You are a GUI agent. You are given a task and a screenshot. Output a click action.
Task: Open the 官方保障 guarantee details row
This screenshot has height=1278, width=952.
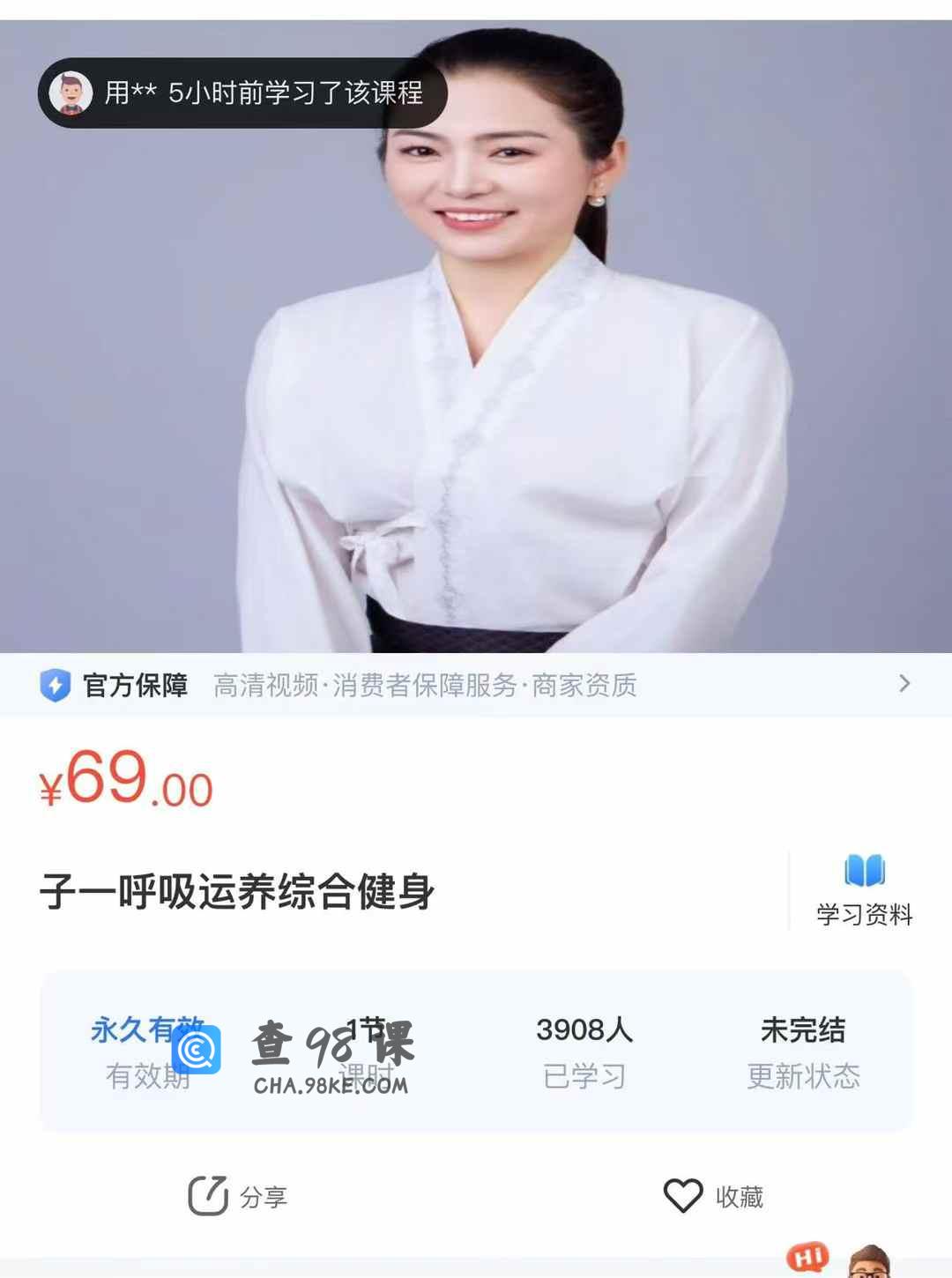(x=476, y=685)
